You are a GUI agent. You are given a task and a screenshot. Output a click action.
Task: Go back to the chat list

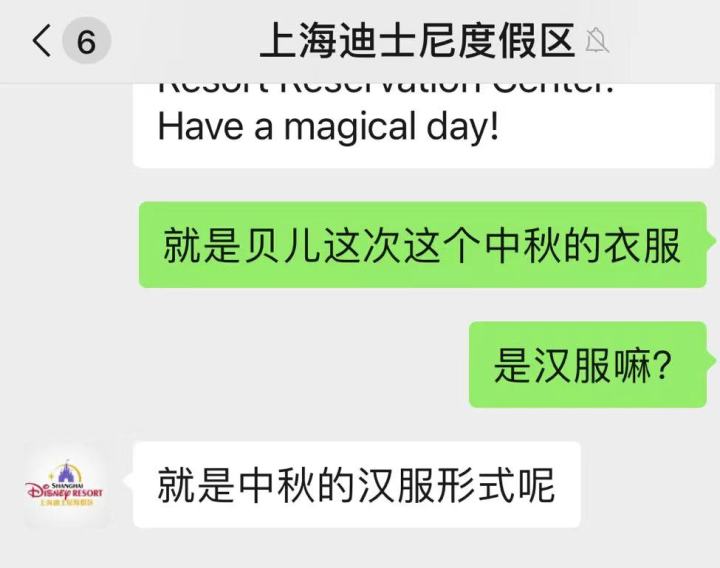[x=42, y=42]
